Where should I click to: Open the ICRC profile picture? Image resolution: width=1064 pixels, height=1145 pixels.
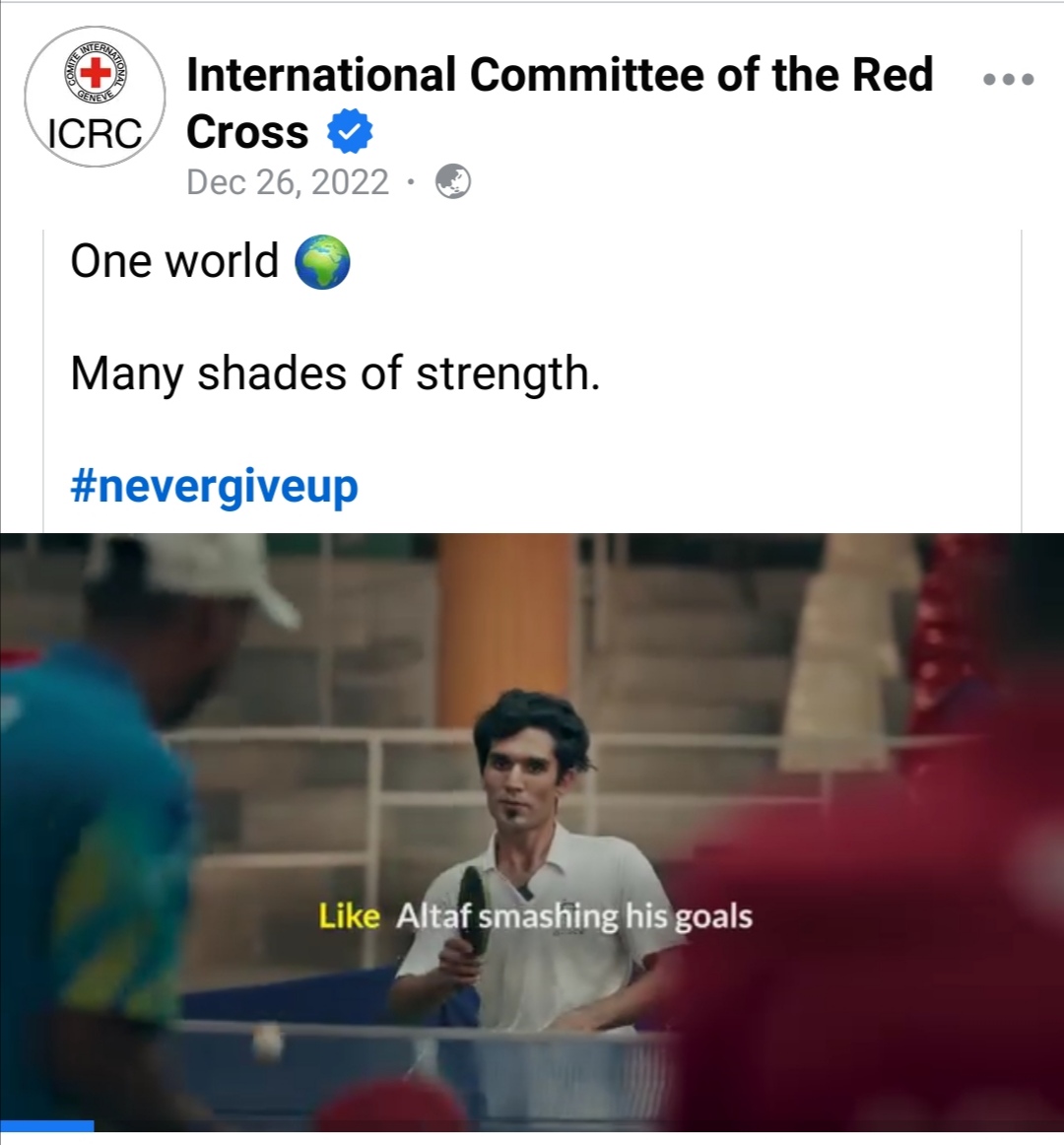[x=96, y=98]
